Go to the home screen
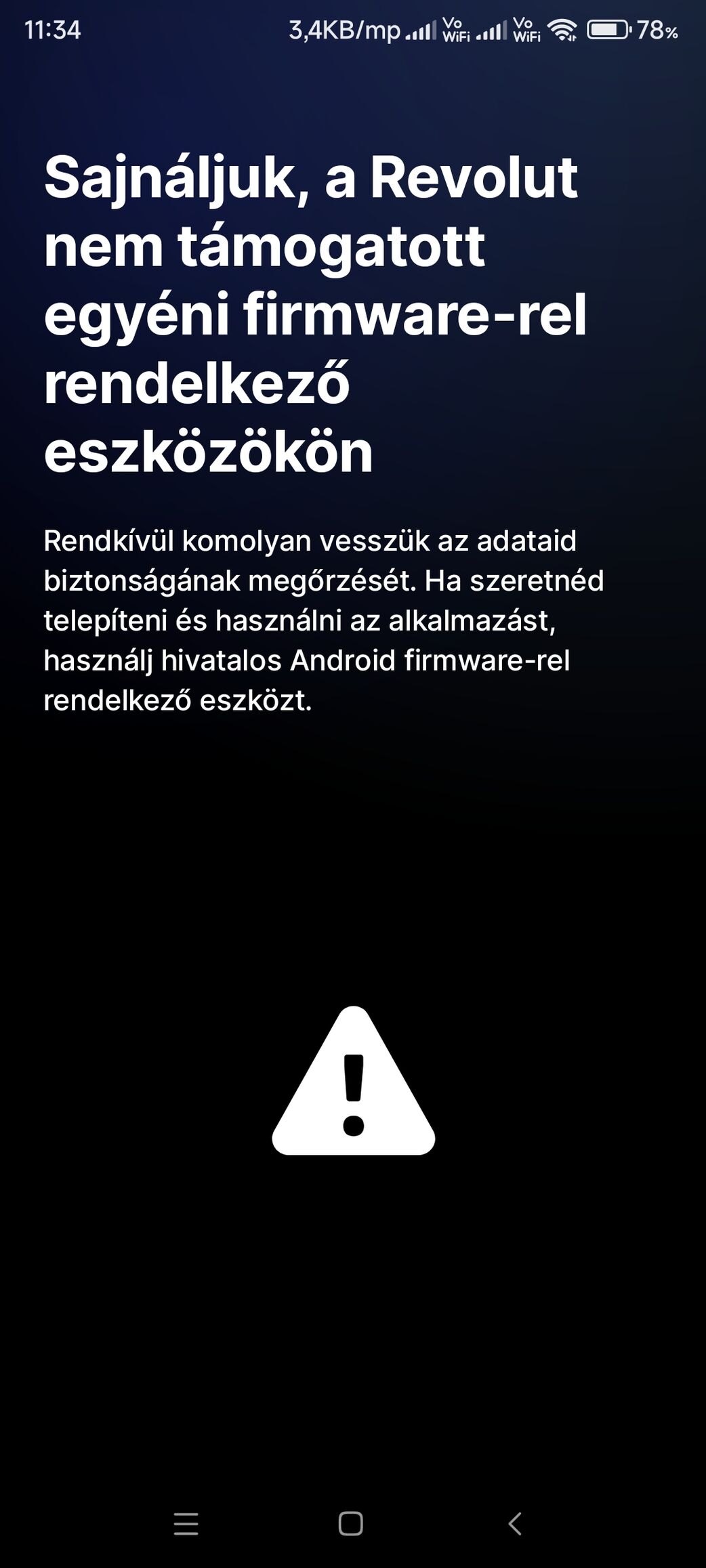Screen dimensions: 706x1568 (350, 1524)
